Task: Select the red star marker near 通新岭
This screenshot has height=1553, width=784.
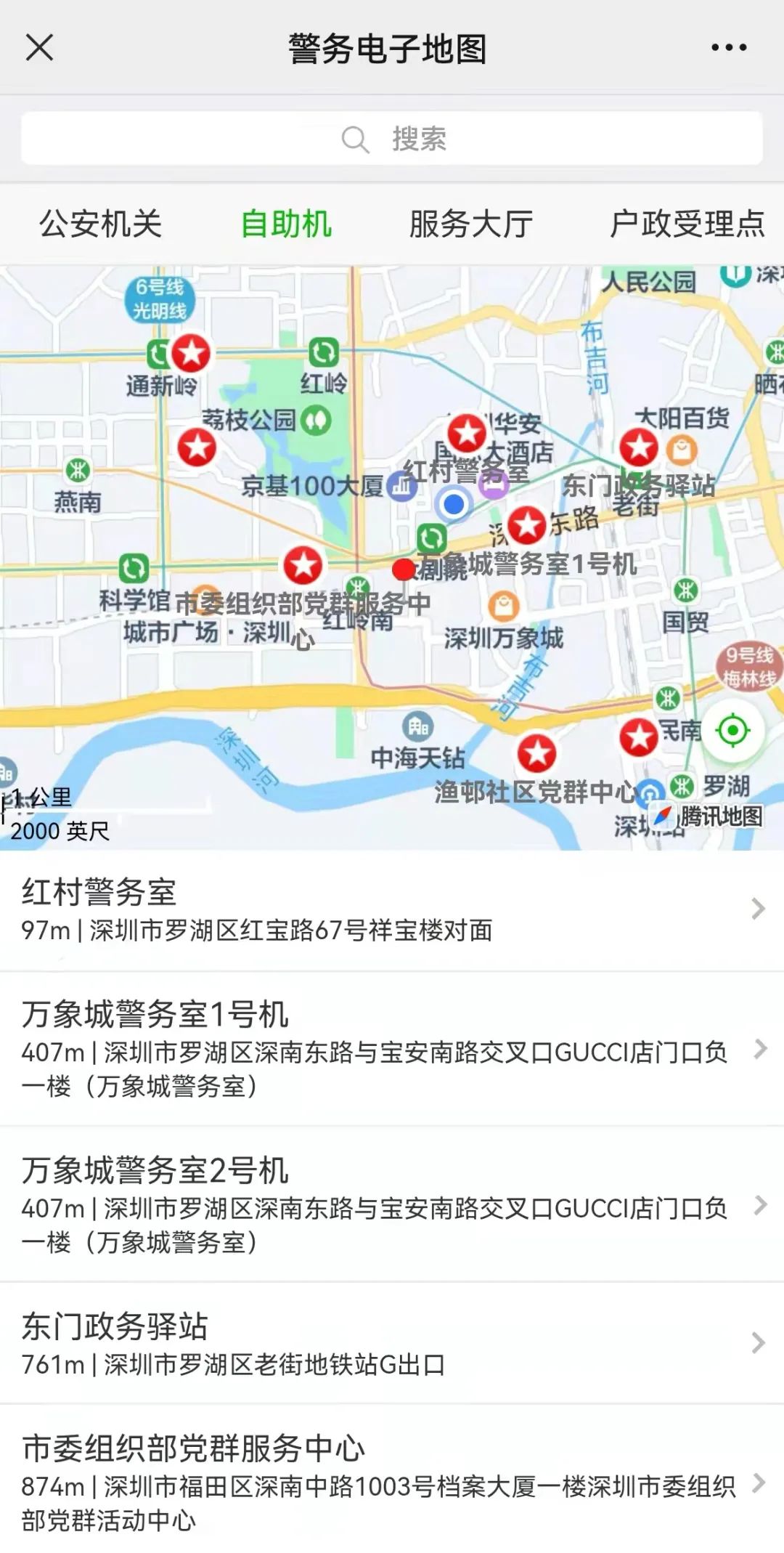Action: pyautogui.click(x=190, y=354)
